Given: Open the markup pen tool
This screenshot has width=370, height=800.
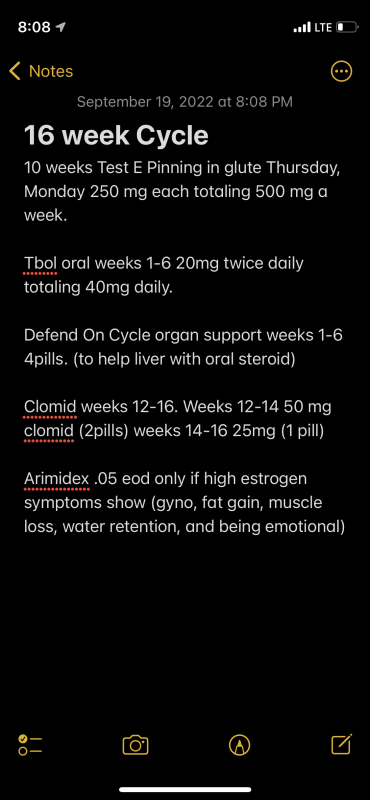Looking at the screenshot, I should 239,745.
